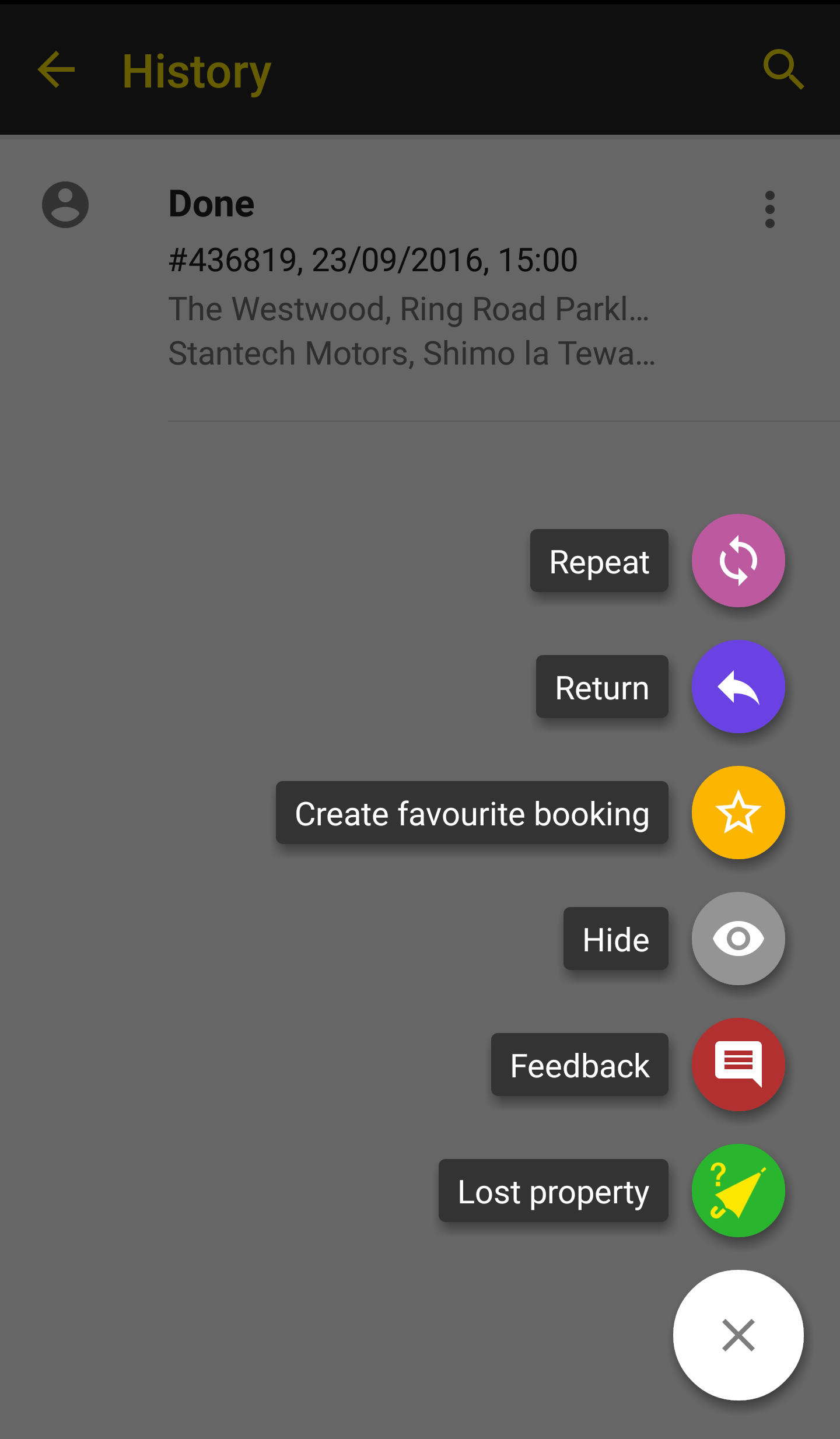Open overflow menu for booking #436819

[x=769, y=209]
